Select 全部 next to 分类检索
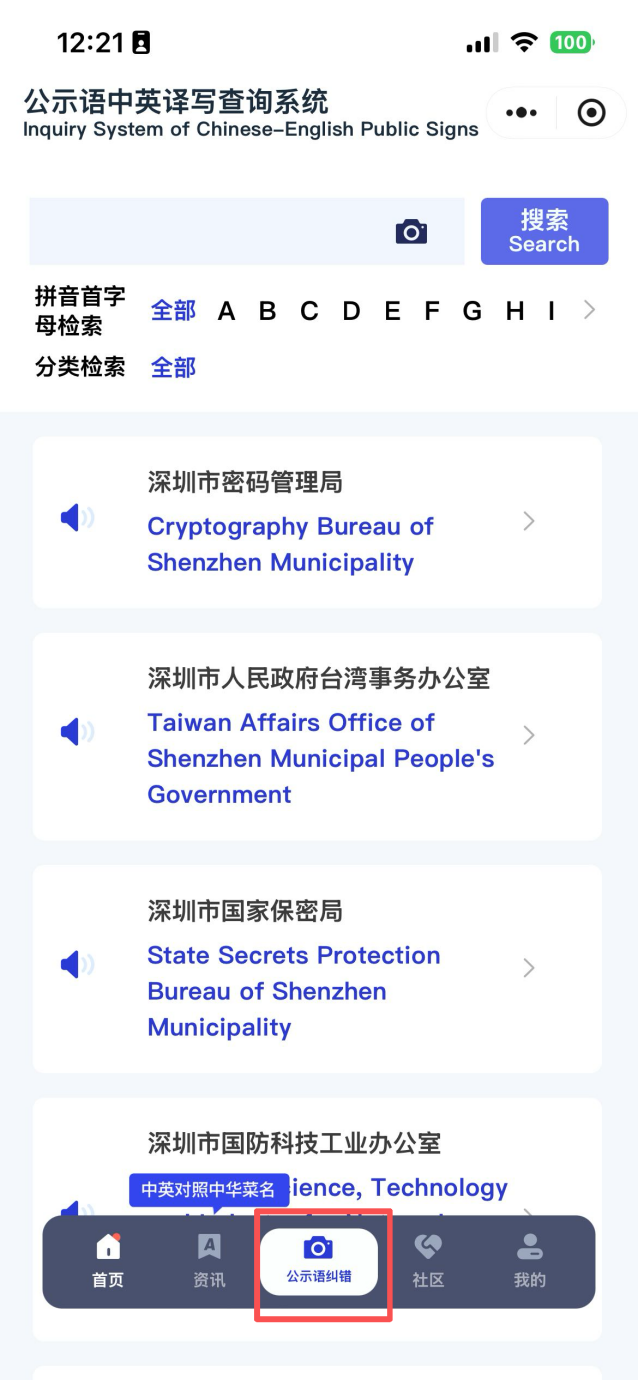Image resolution: width=638 pixels, height=1380 pixels. coord(173,368)
